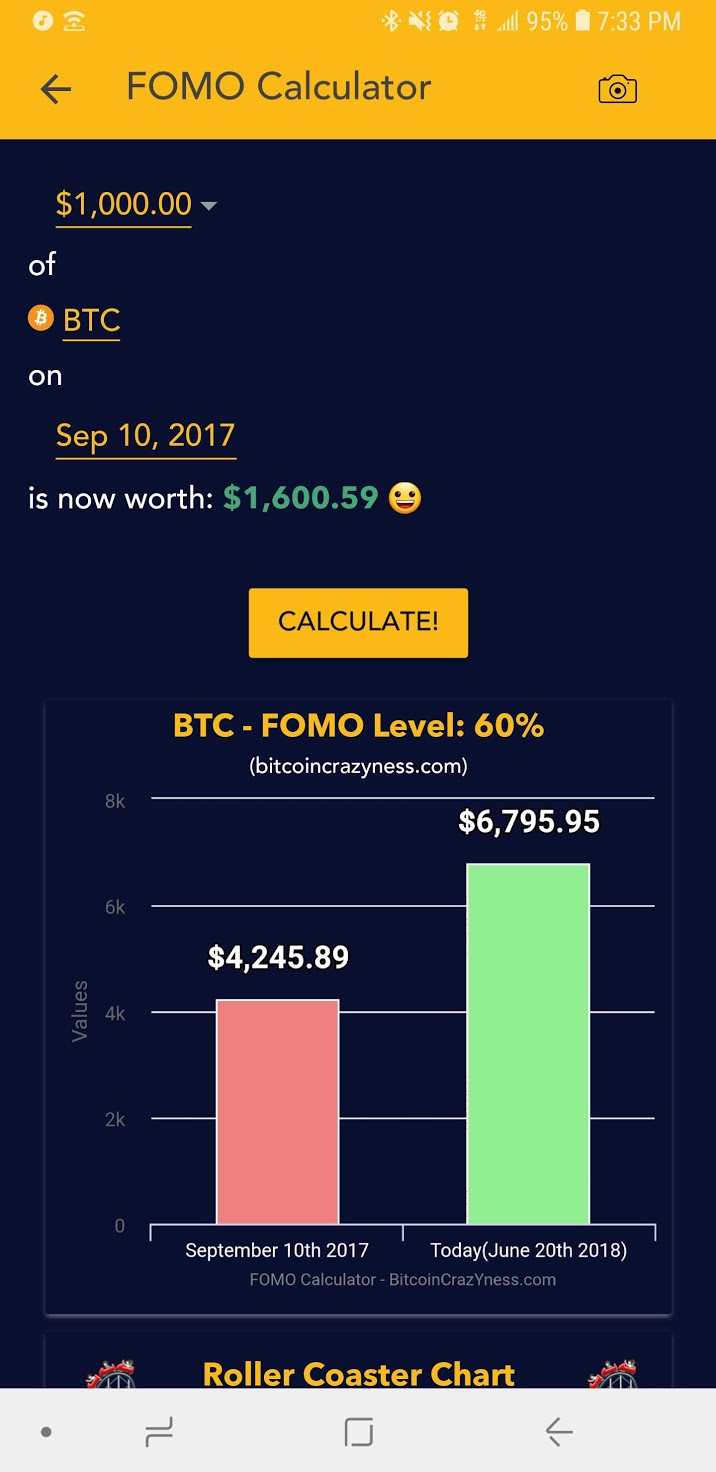
Task: Tap the camera screenshot icon
Action: click(617, 89)
